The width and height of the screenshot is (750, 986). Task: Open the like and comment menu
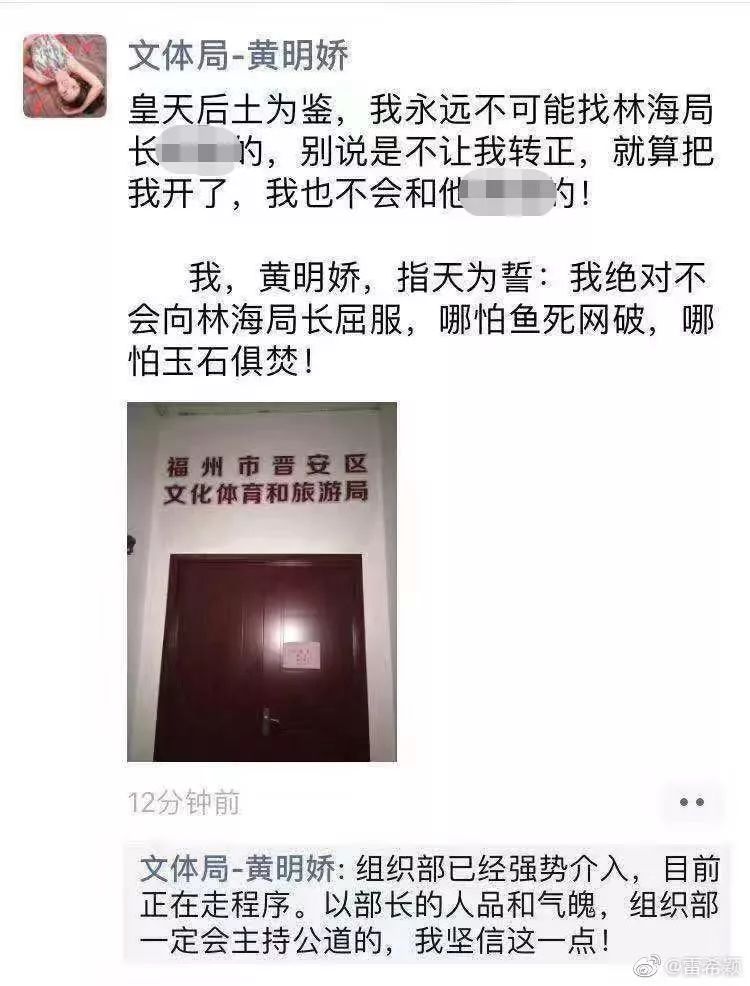coord(691,802)
